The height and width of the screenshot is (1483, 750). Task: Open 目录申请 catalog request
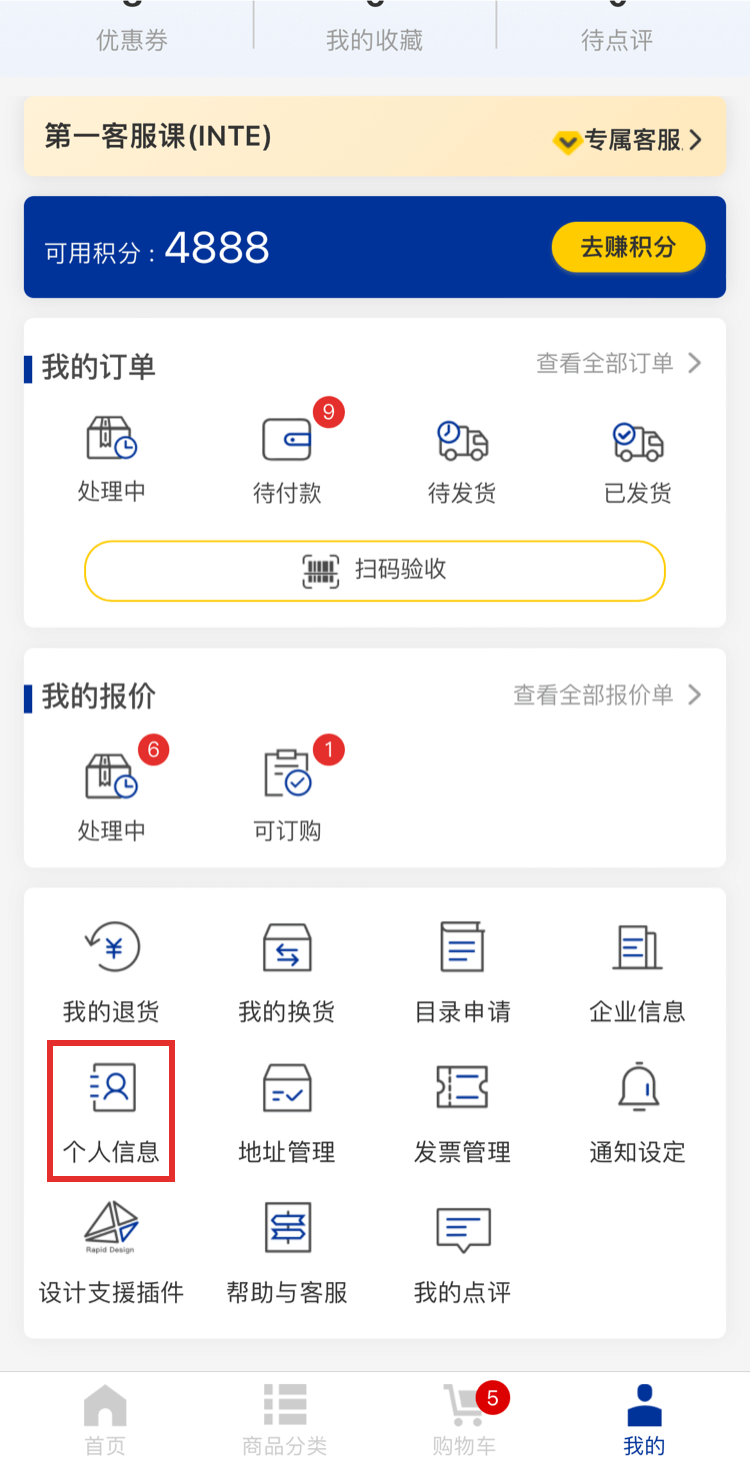pyautogui.click(x=462, y=971)
